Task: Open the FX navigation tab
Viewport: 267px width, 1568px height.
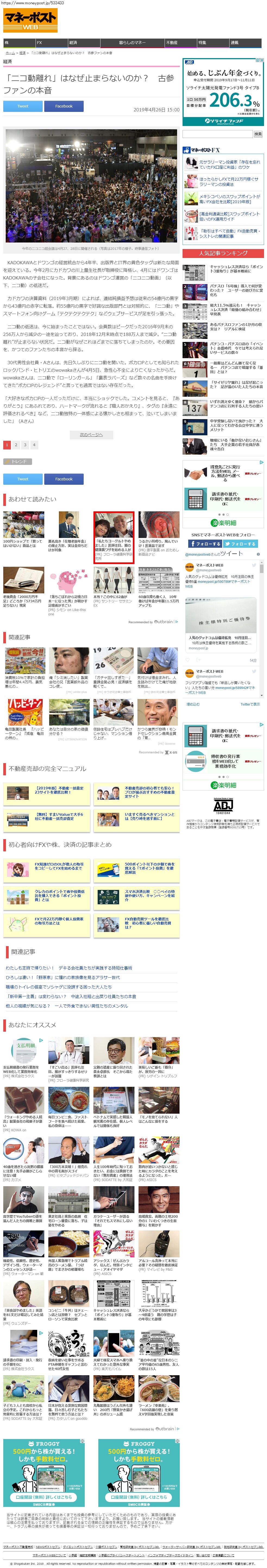Action: pyautogui.click(x=40, y=43)
